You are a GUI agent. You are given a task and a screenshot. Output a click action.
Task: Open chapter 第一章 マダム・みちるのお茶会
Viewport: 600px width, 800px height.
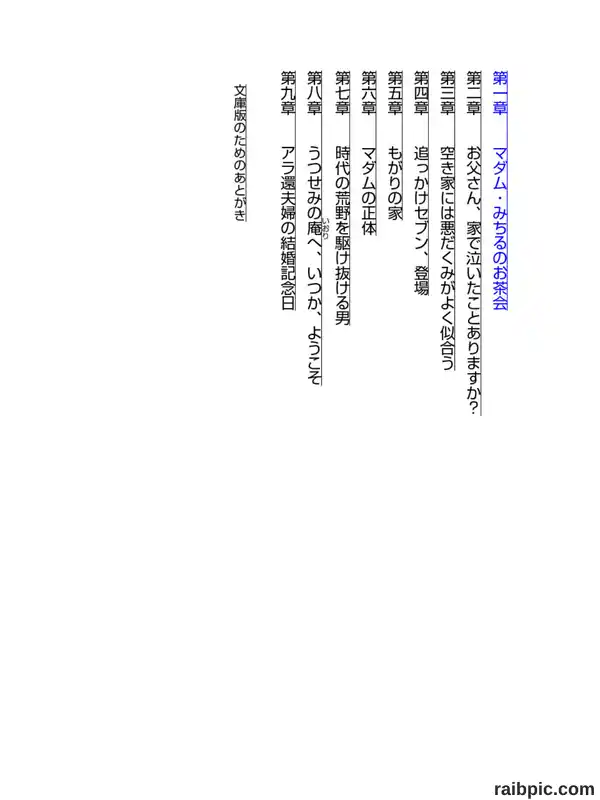point(501,191)
